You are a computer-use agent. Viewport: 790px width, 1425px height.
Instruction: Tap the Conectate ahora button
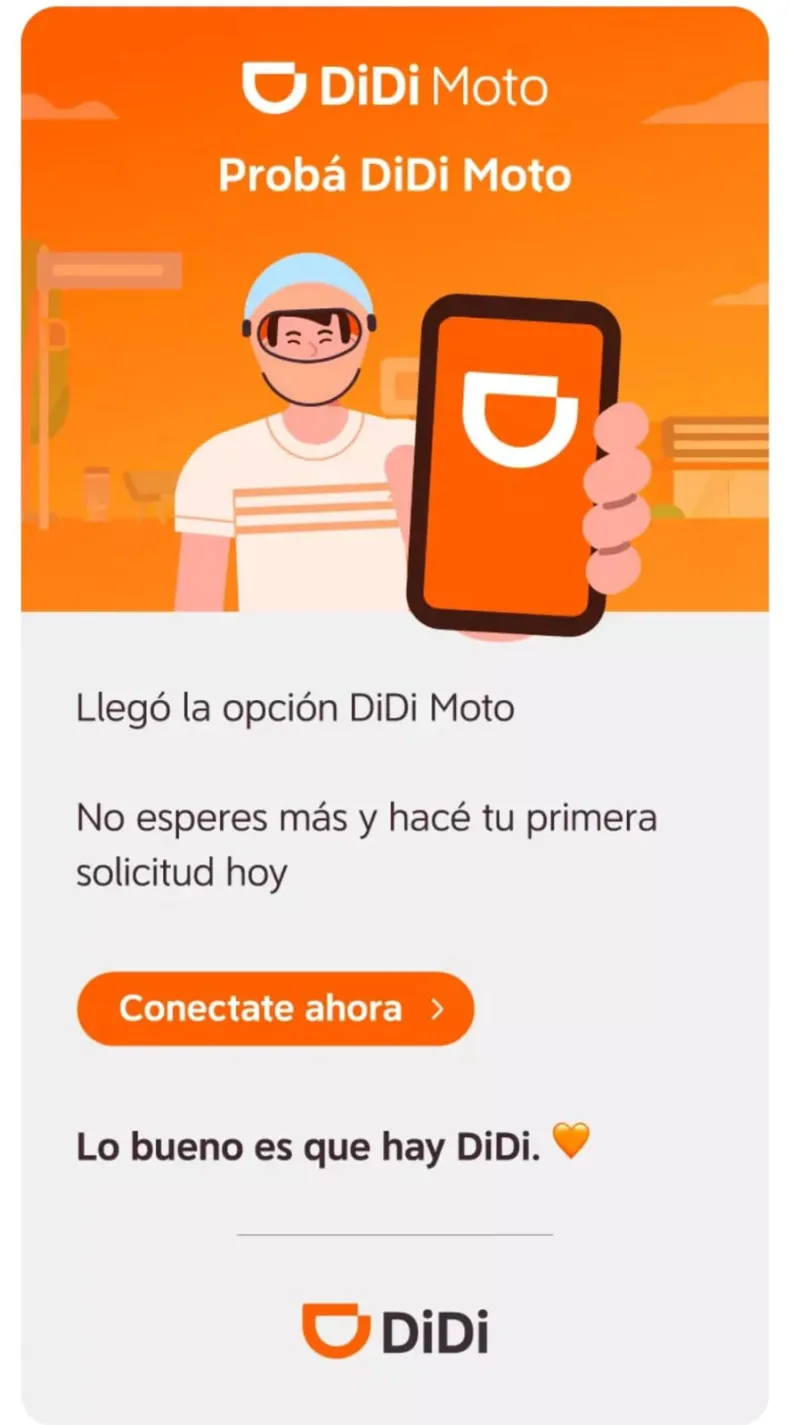(x=275, y=1008)
